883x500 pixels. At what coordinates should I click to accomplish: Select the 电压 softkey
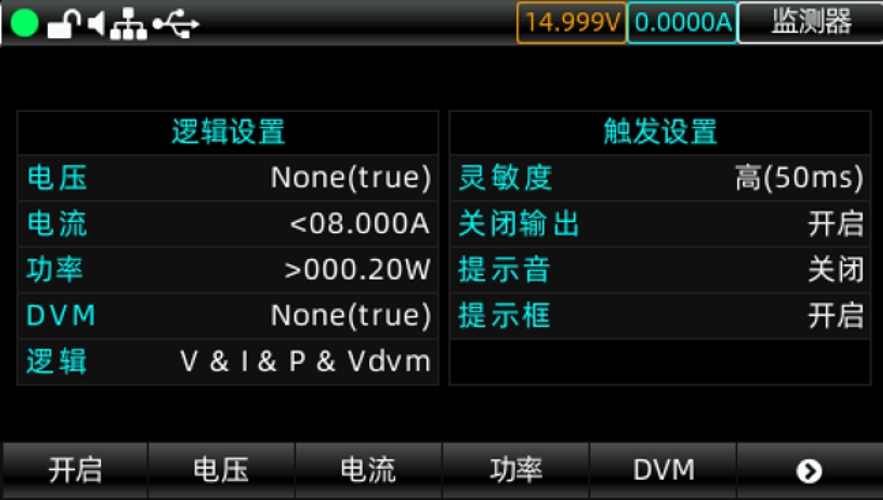[x=221, y=470]
